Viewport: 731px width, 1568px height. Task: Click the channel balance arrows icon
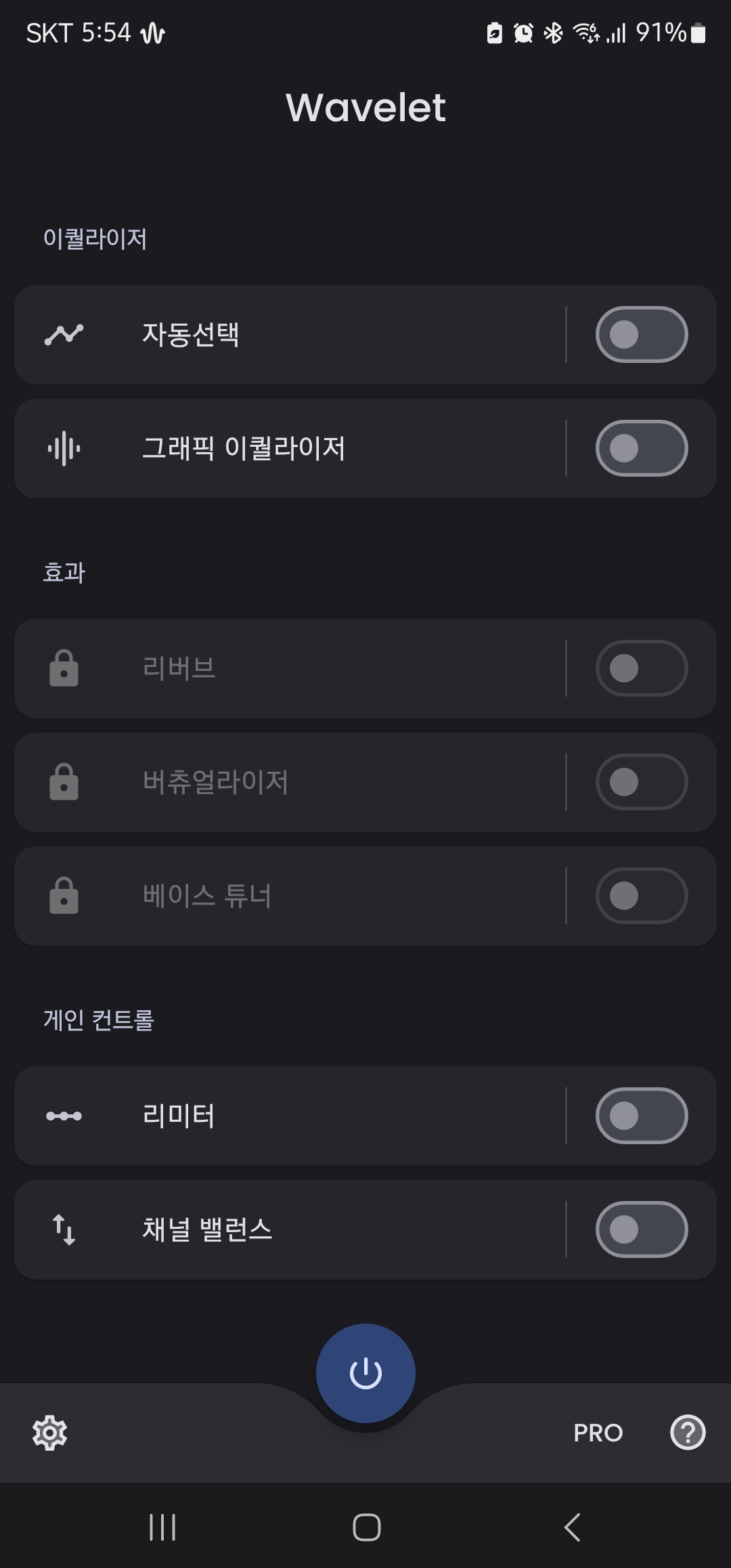tap(64, 1230)
